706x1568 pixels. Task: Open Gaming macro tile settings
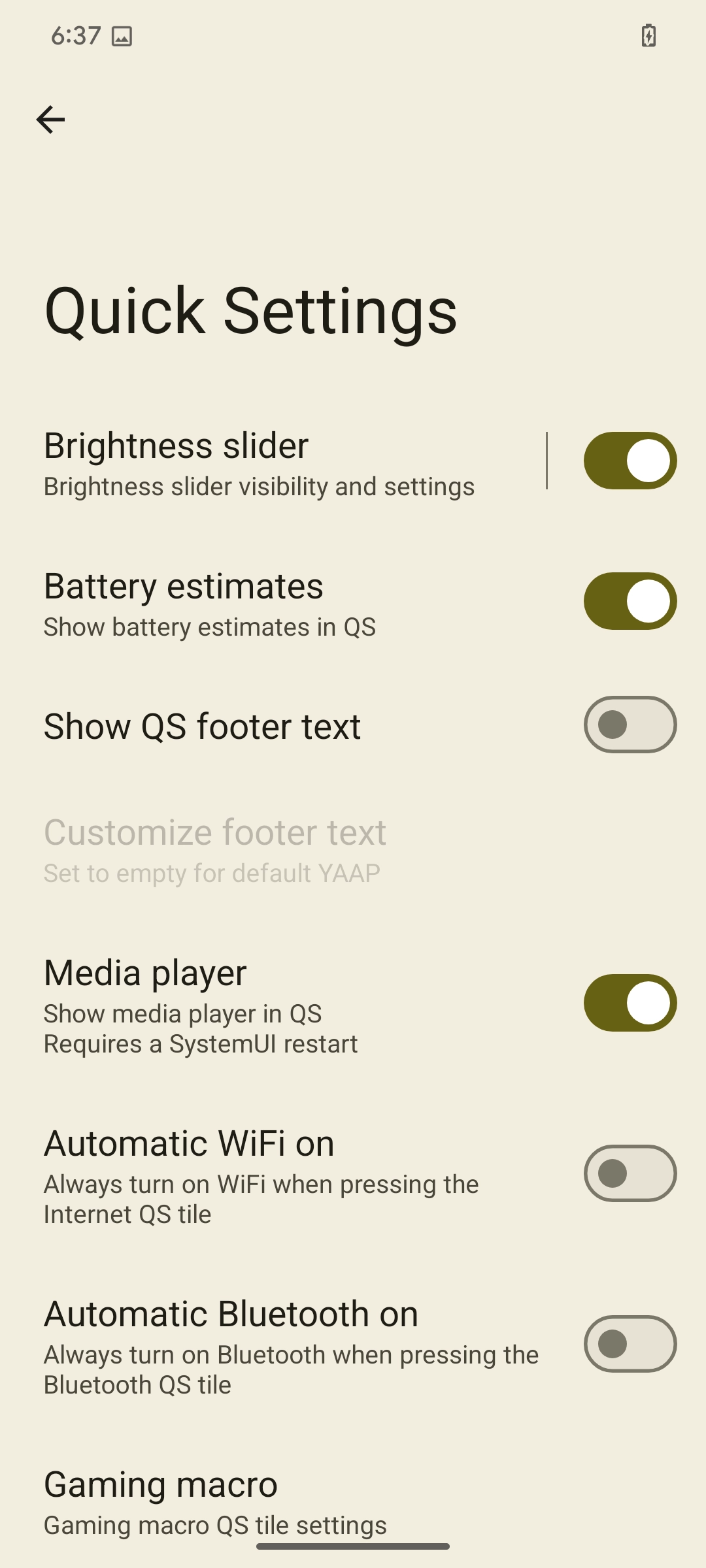click(x=216, y=1503)
